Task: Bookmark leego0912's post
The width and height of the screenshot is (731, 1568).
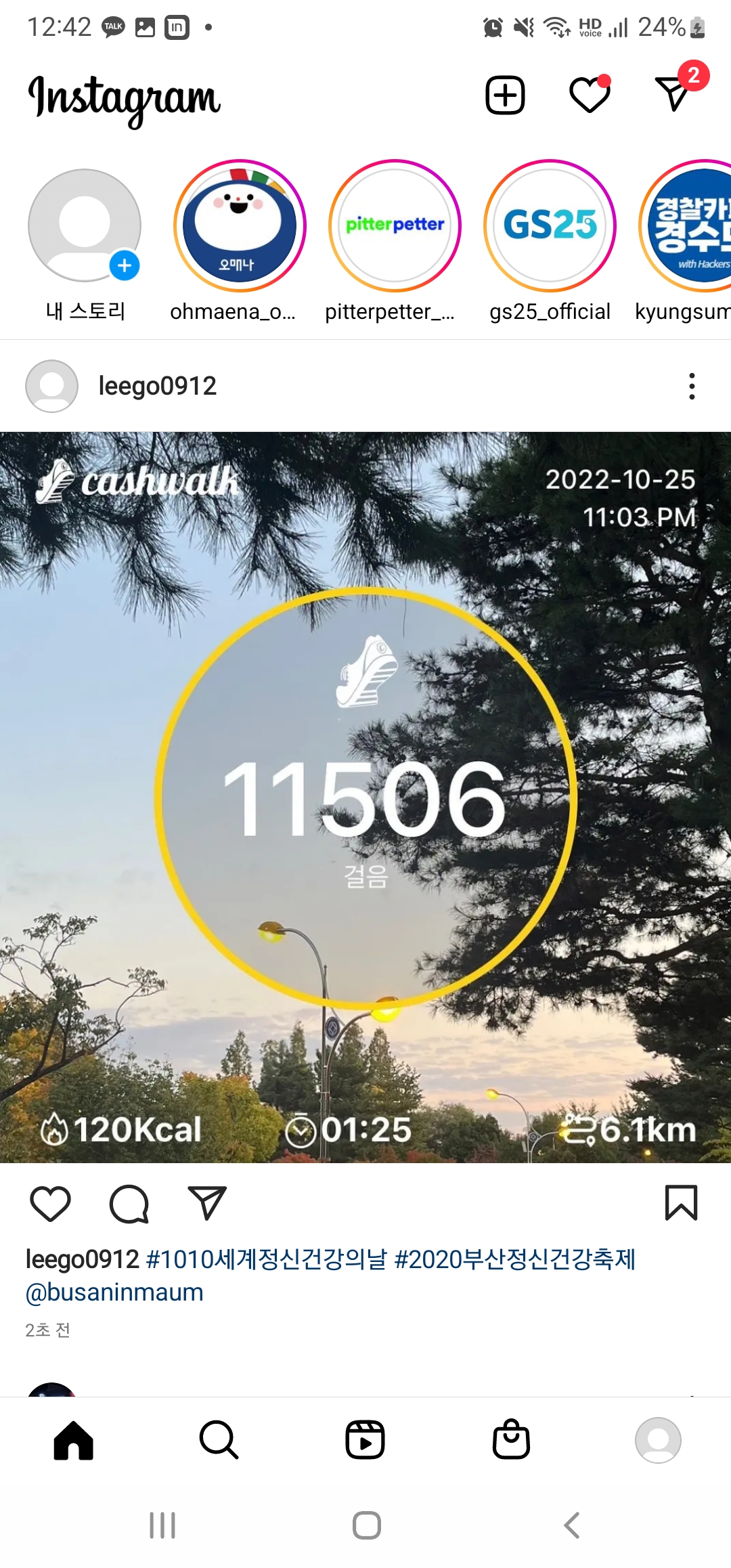Action: click(681, 1203)
